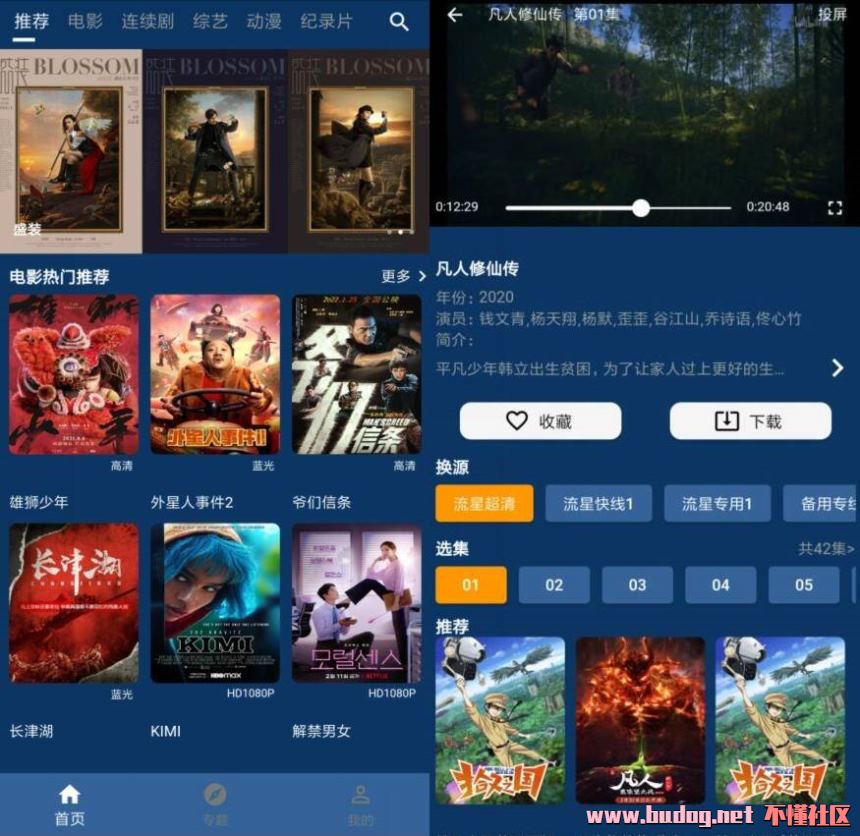Screen dimensions: 860x836
Task: Add 凡人修仙传 to 收藏
Action: [x=540, y=421]
